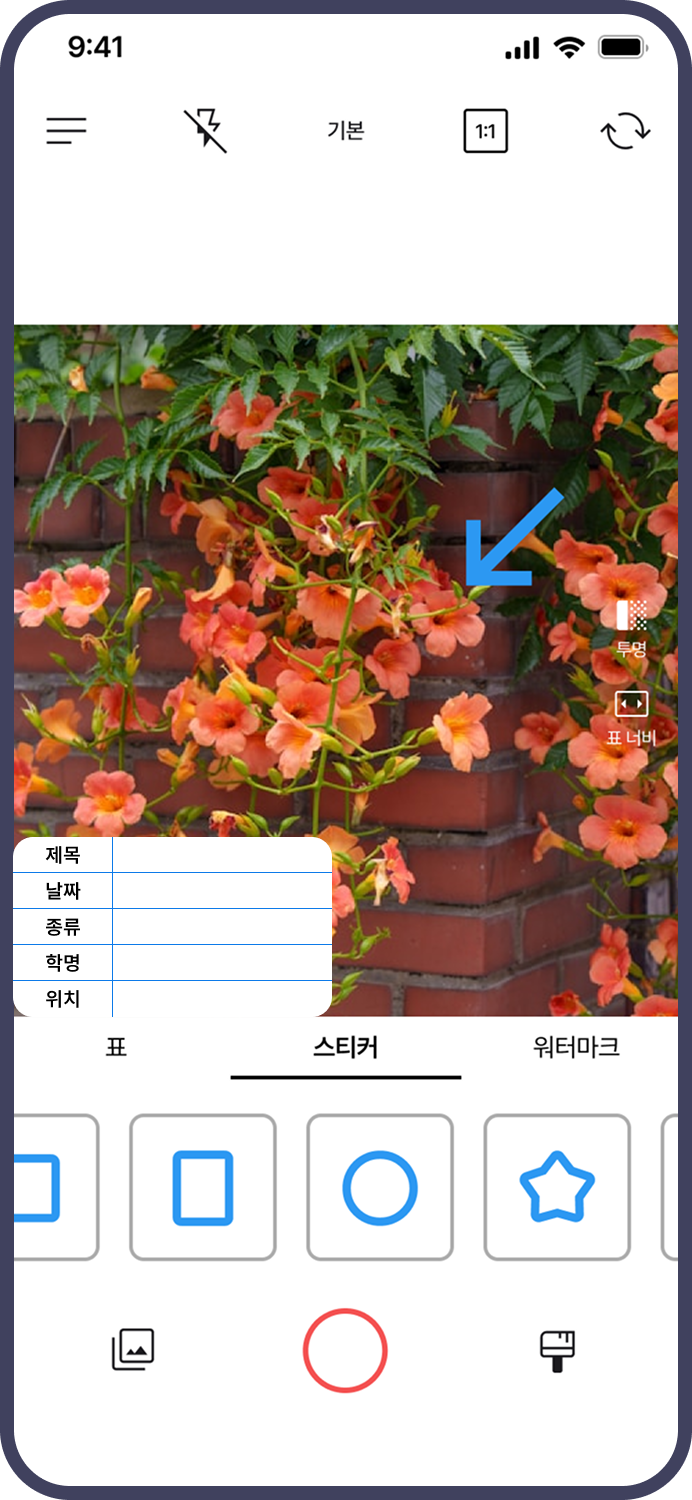The height and width of the screenshot is (1500, 692).
Task: Toggle the camera flash
Action: 205,131
